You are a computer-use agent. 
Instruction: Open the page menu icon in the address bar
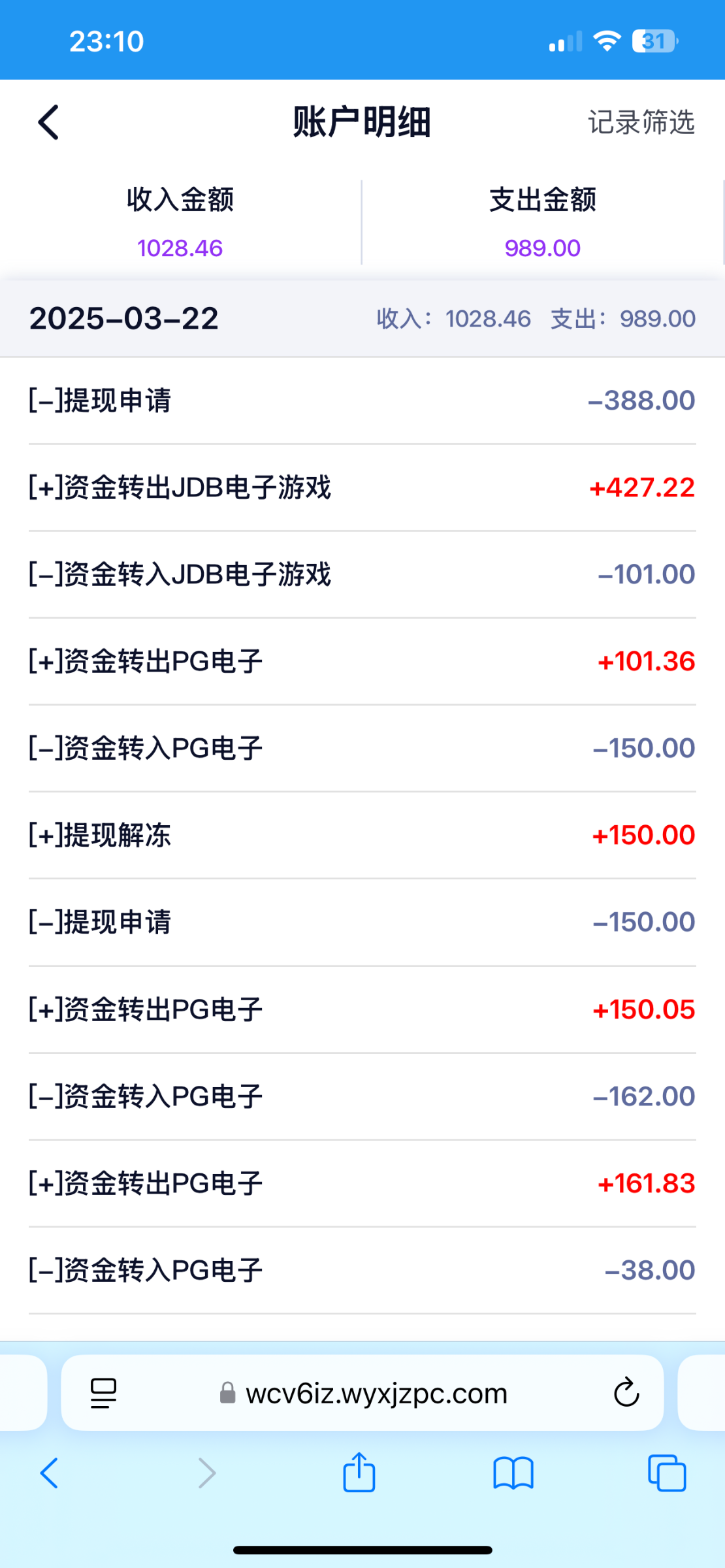[x=103, y=1394]
